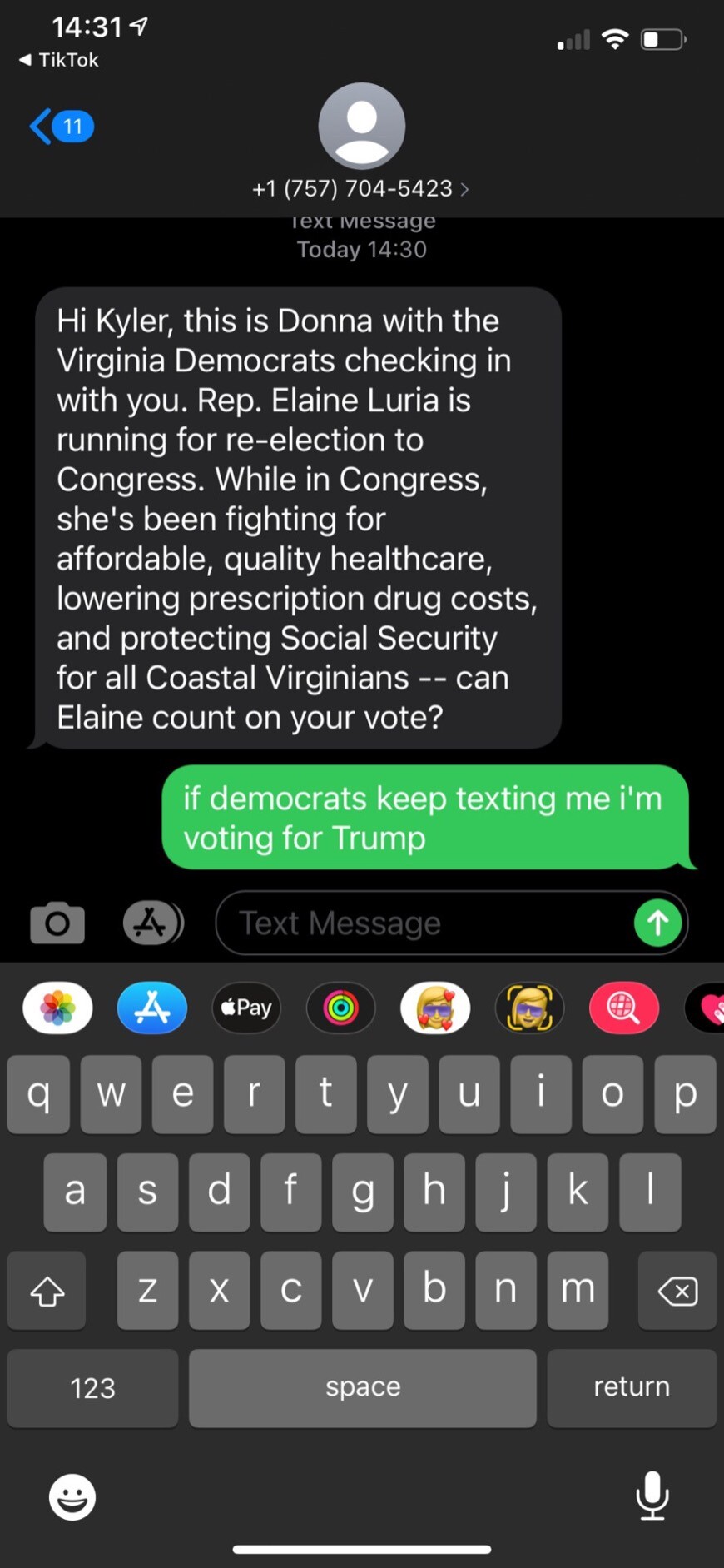Screen dimensions: 724x1568
Task: Open the Photos app in the app strip
Action: click(57, 1008)
